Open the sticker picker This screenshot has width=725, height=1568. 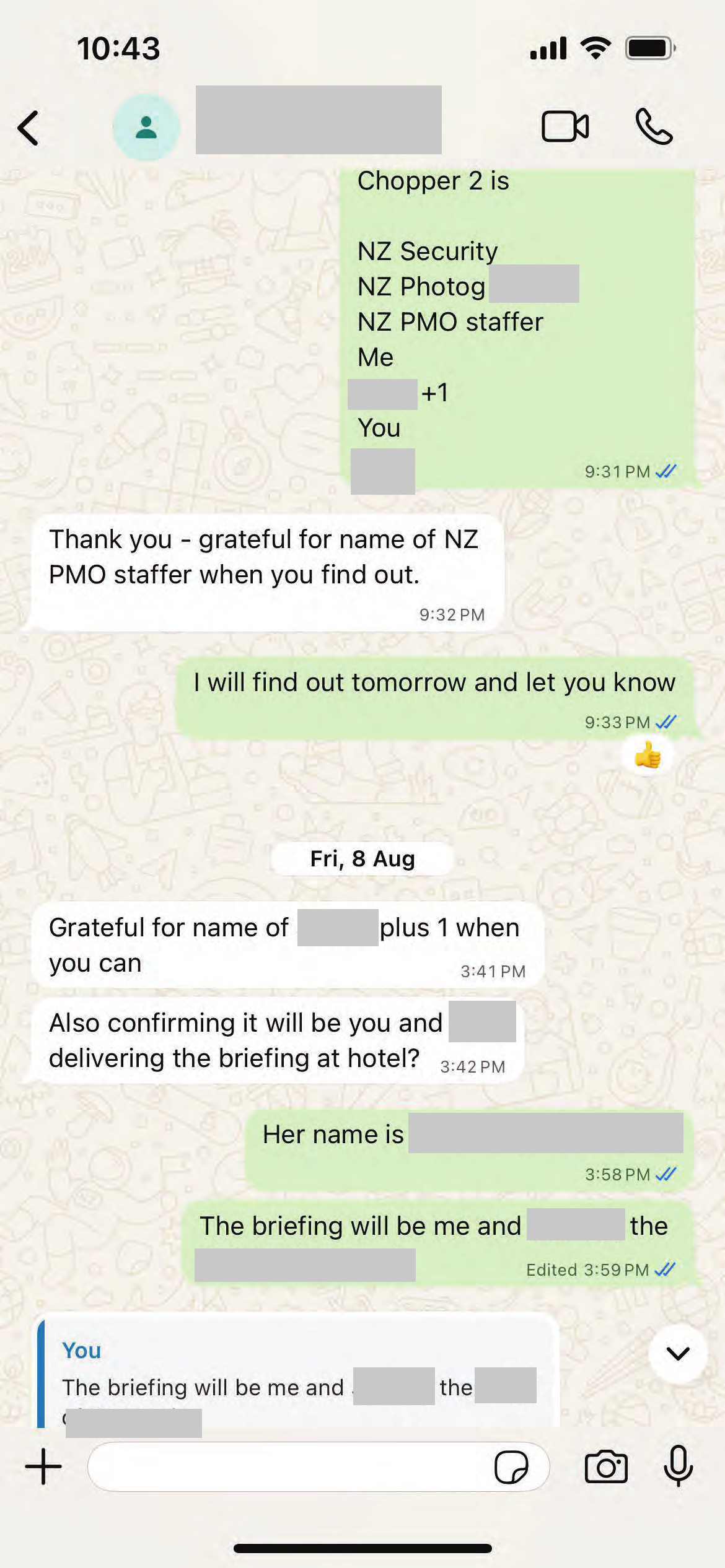511,1466
